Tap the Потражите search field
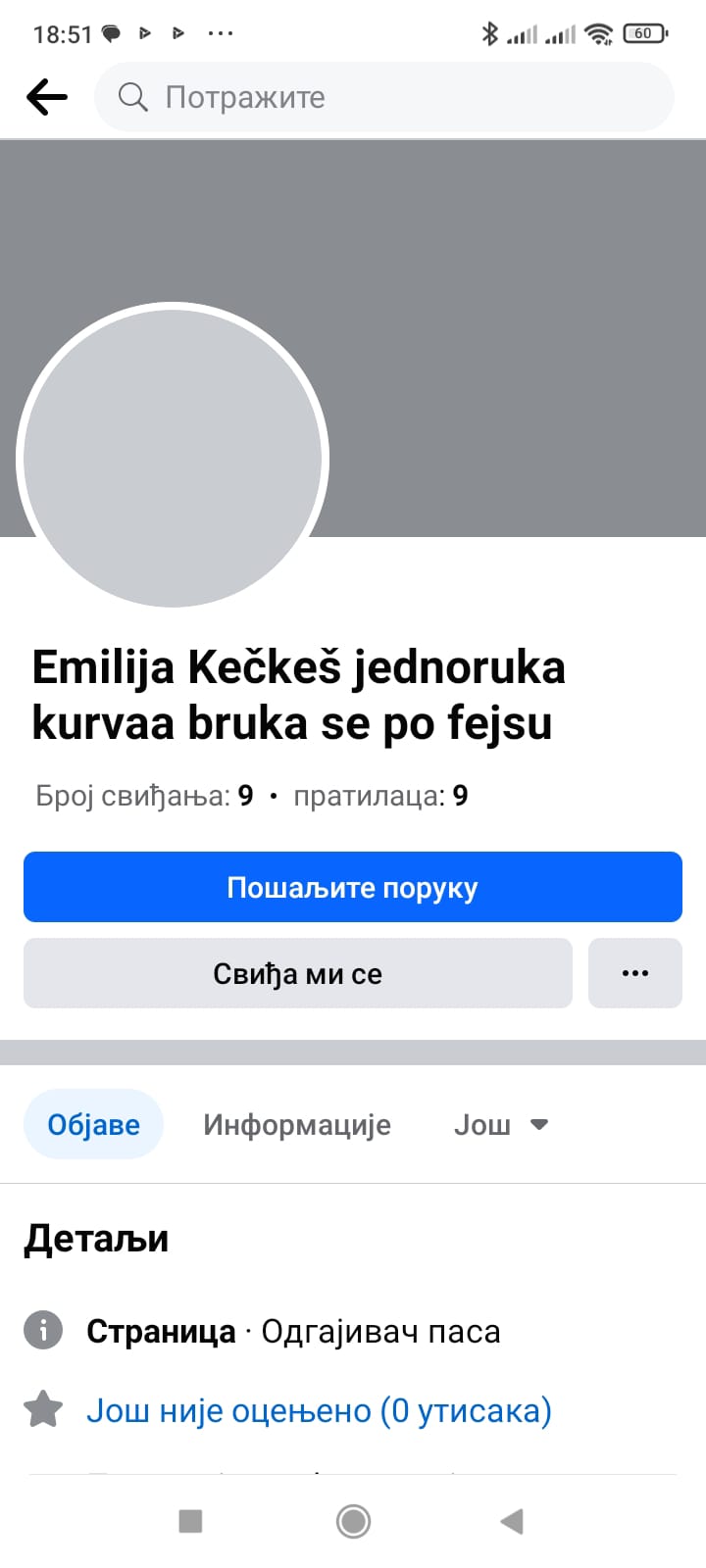Image resolution: width=706 pixels, height=1568 pixels. tap(384, 97)
